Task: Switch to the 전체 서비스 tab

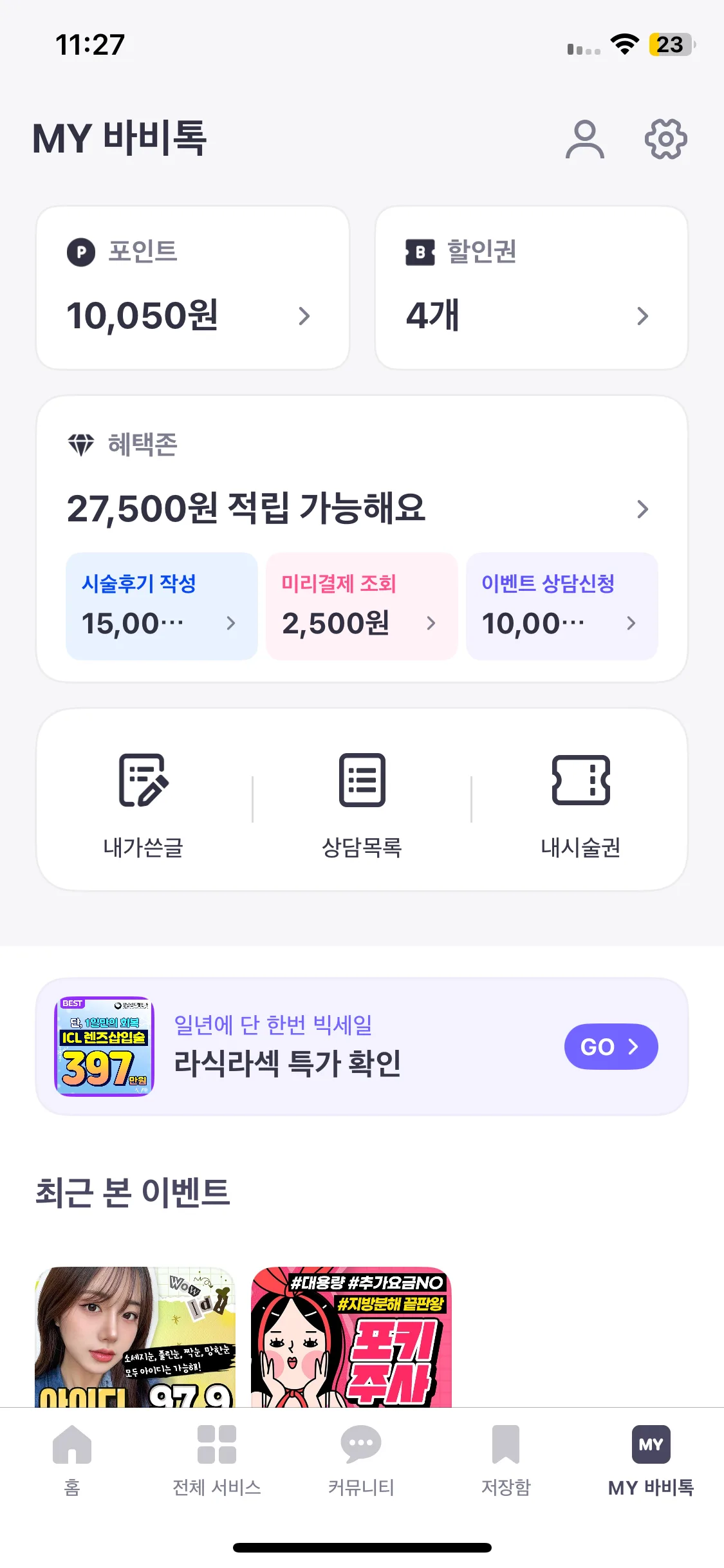Action: click(217, 1459)
